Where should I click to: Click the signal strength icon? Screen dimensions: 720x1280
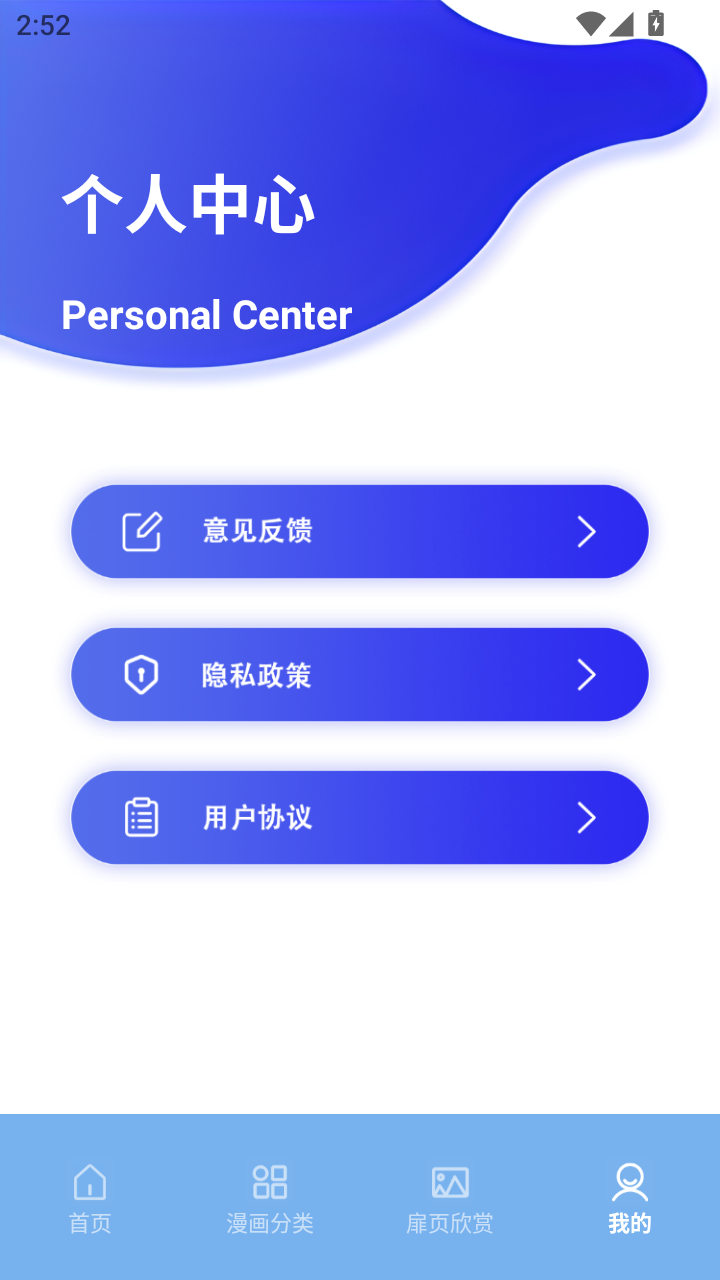click(x=622, y=25)
